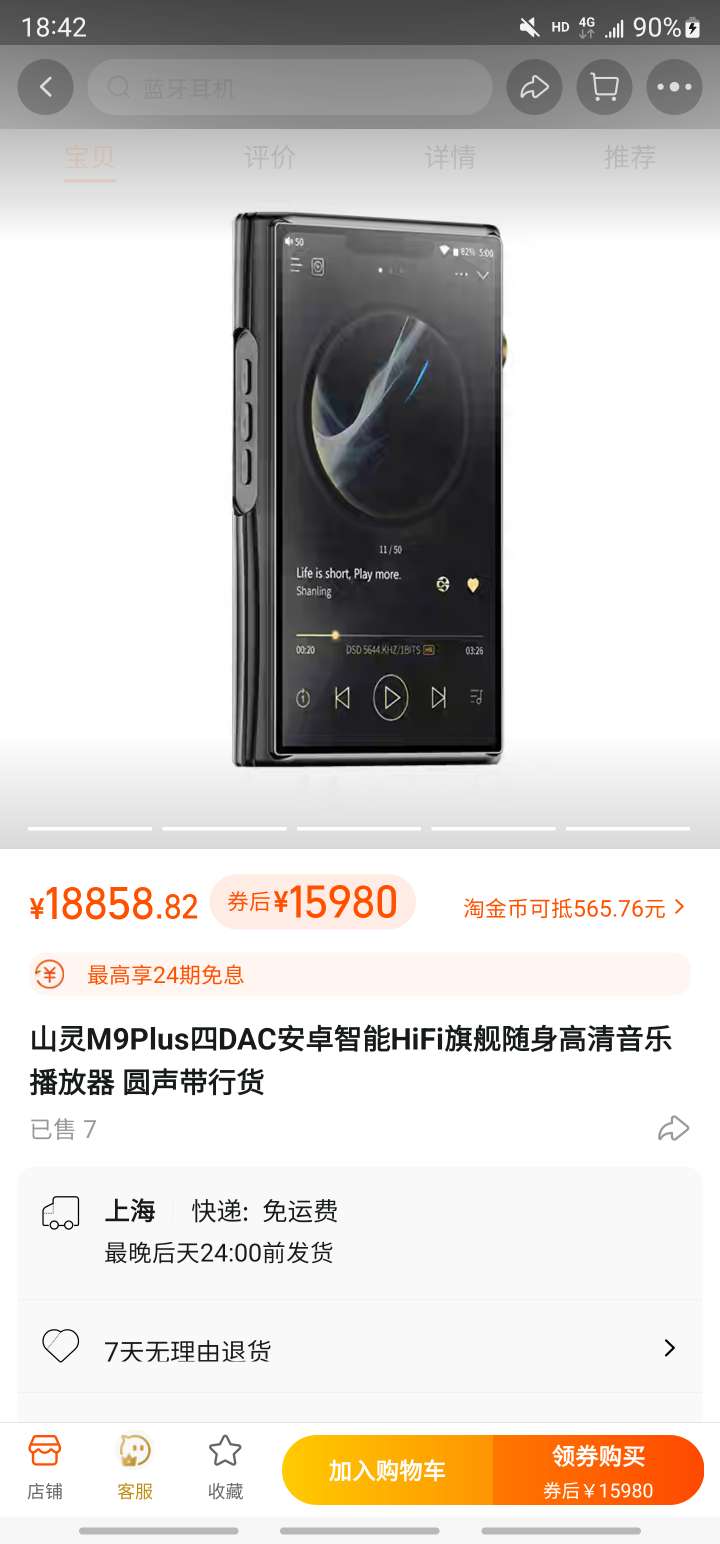Expand the 7天无理由退货 policy row
Screen dimensions: 720x1544
360,1350
